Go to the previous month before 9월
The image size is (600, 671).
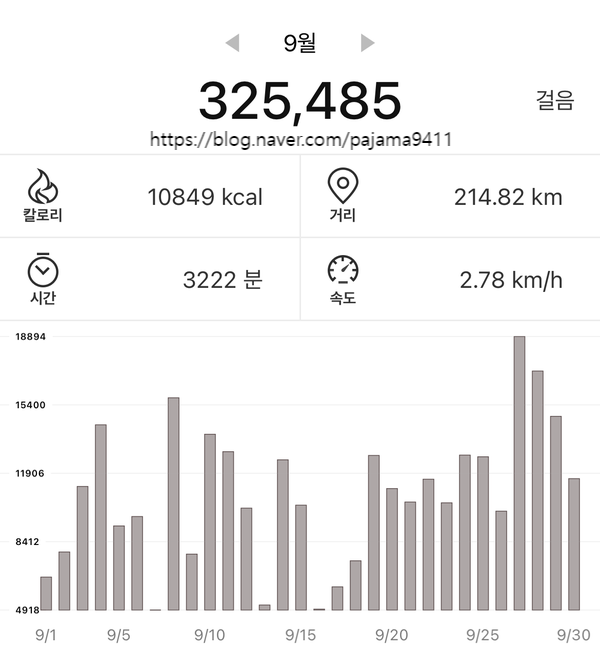click(232, 42)
